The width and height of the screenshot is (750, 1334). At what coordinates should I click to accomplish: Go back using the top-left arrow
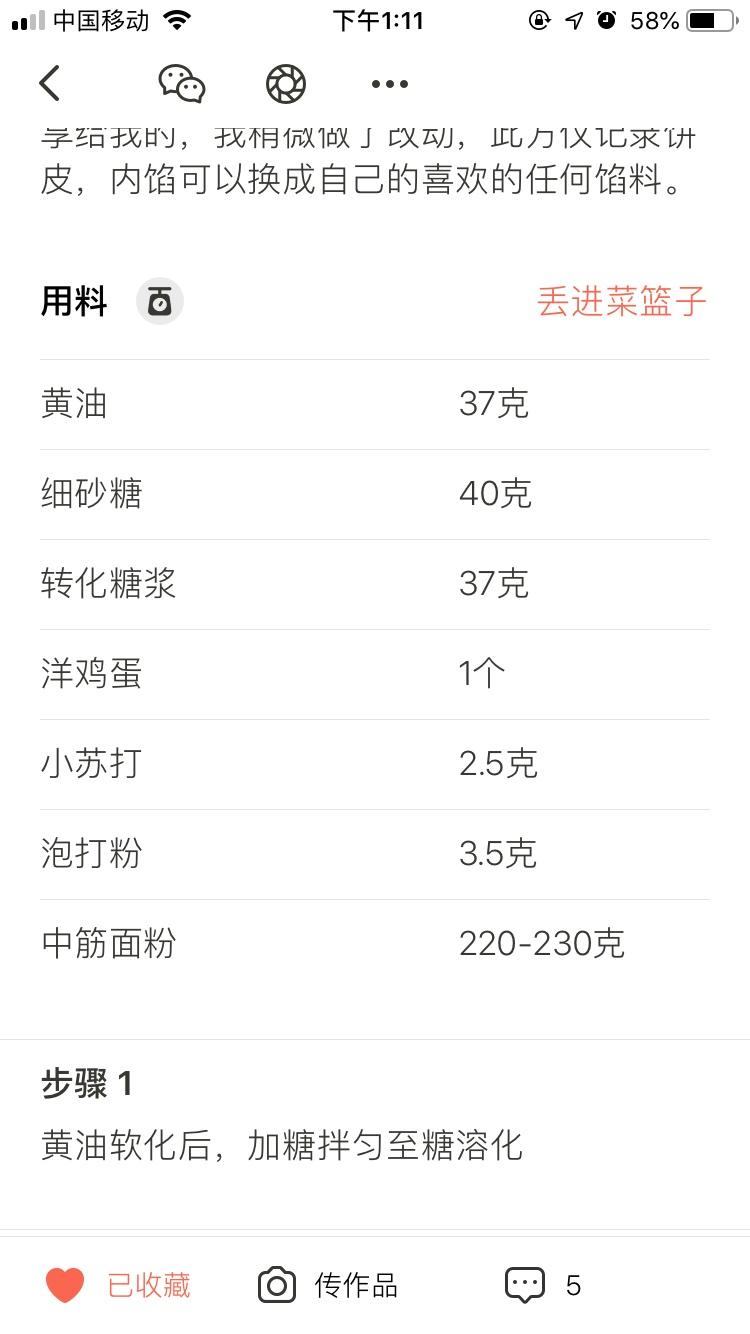(x=50, y=83)
